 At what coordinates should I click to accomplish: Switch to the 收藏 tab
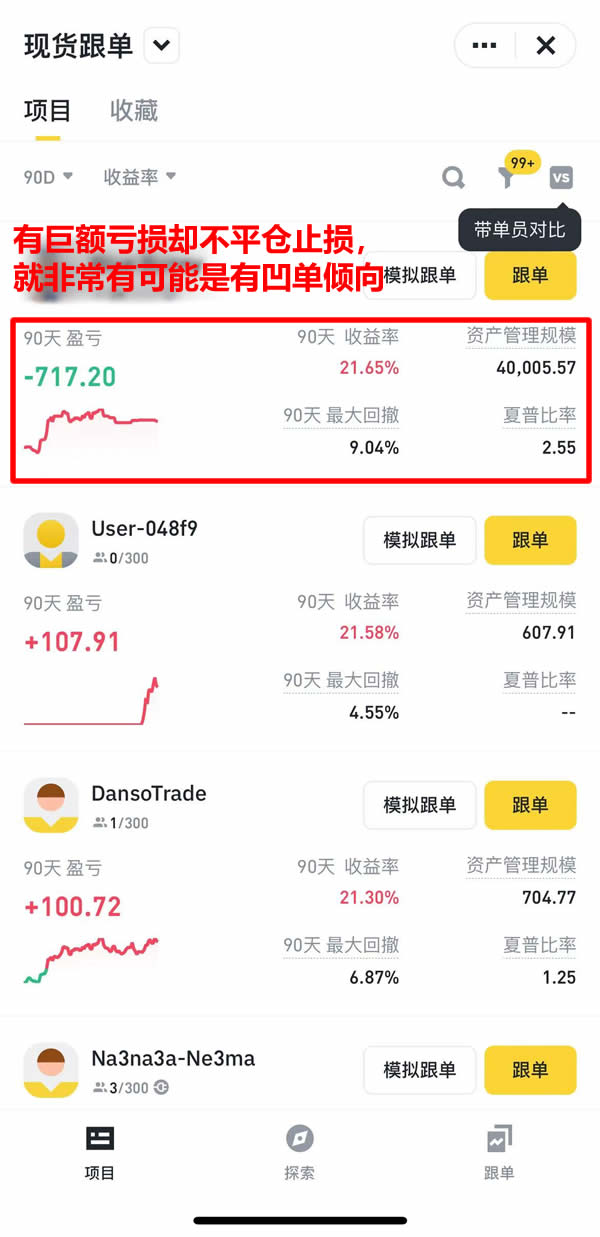[134, 110]
